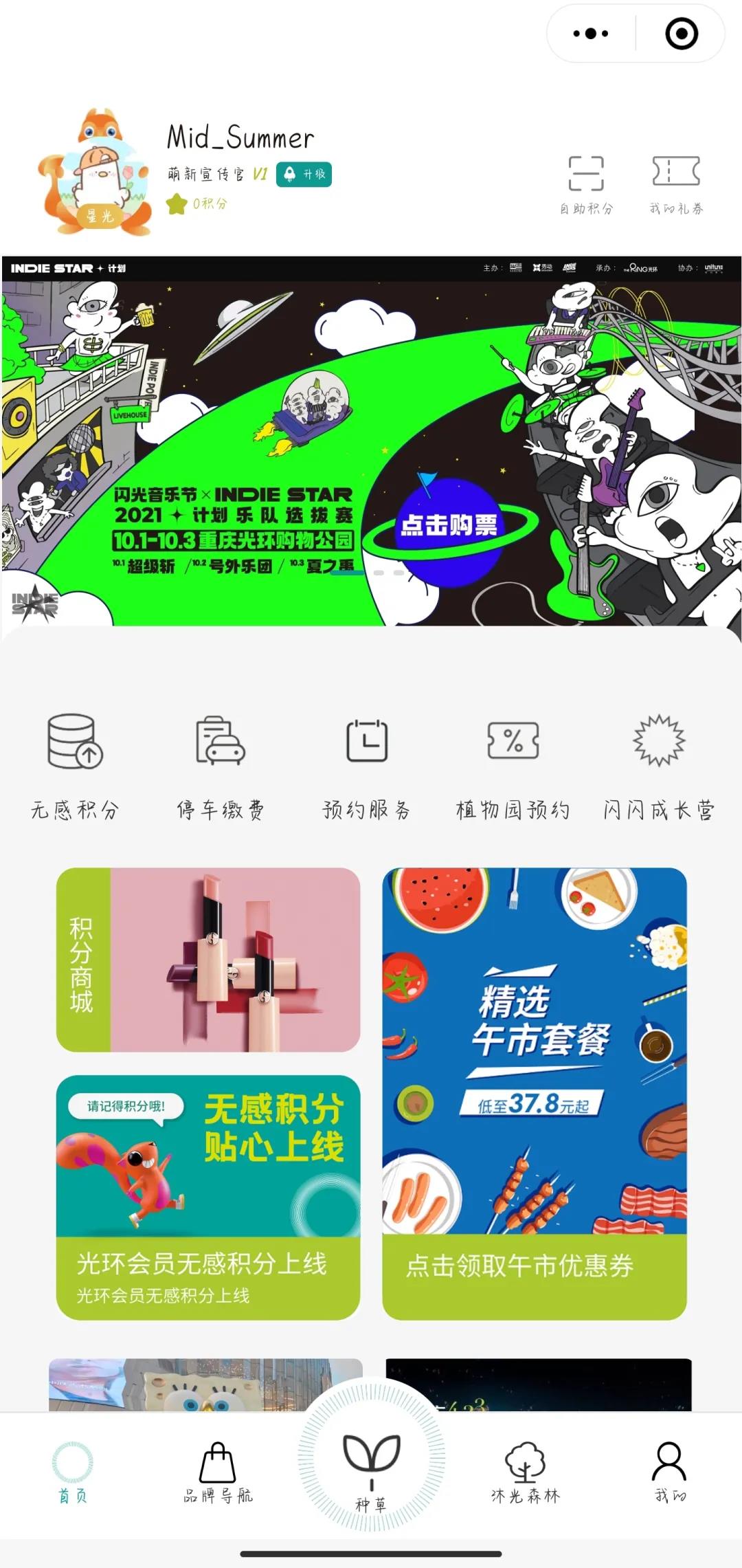This screenshot has width=742, height=1568.
Task: Switch to the 首页 tab
Action: click(x=72, y=1471)
